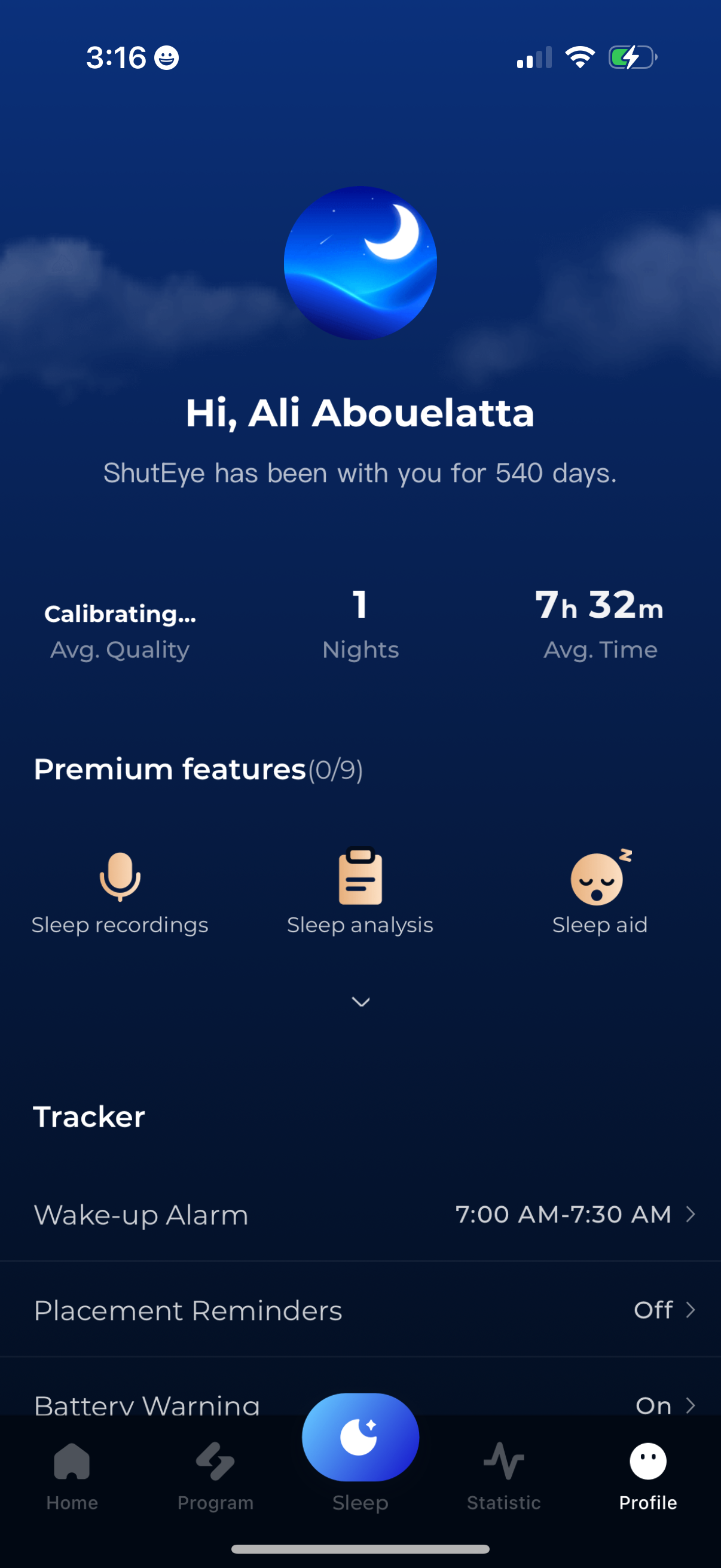Toggle Placement Reminders off setting

pyautogui.click(x=360, y=1310)
